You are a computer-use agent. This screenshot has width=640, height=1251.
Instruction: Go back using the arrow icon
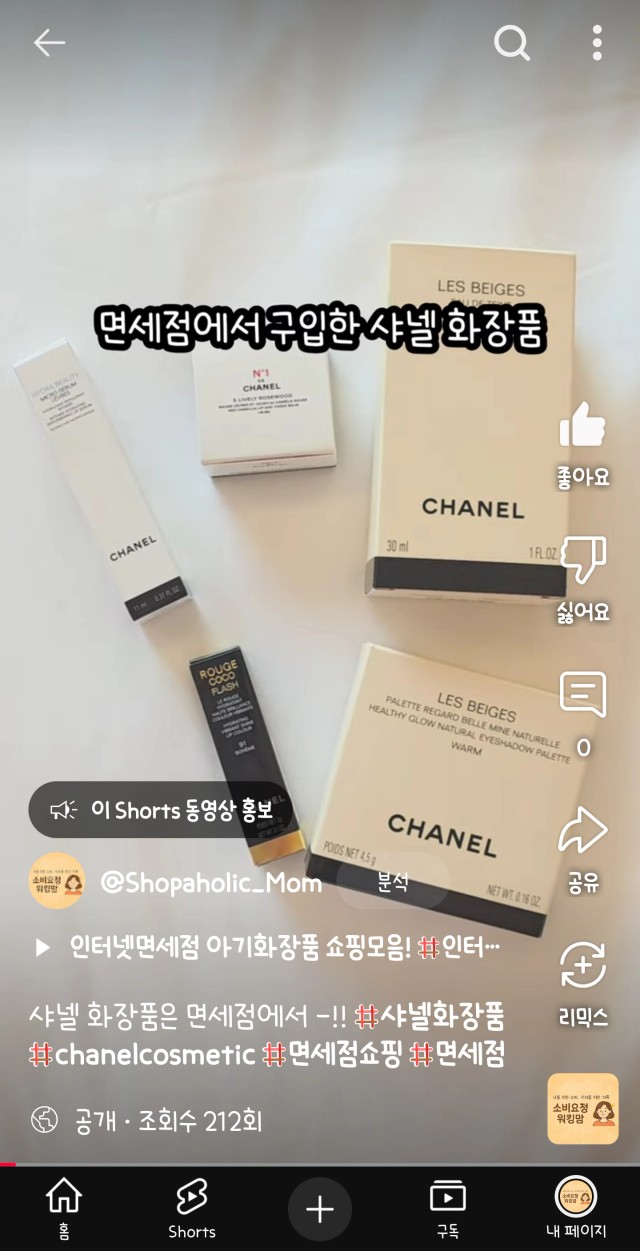pos(49,42)
